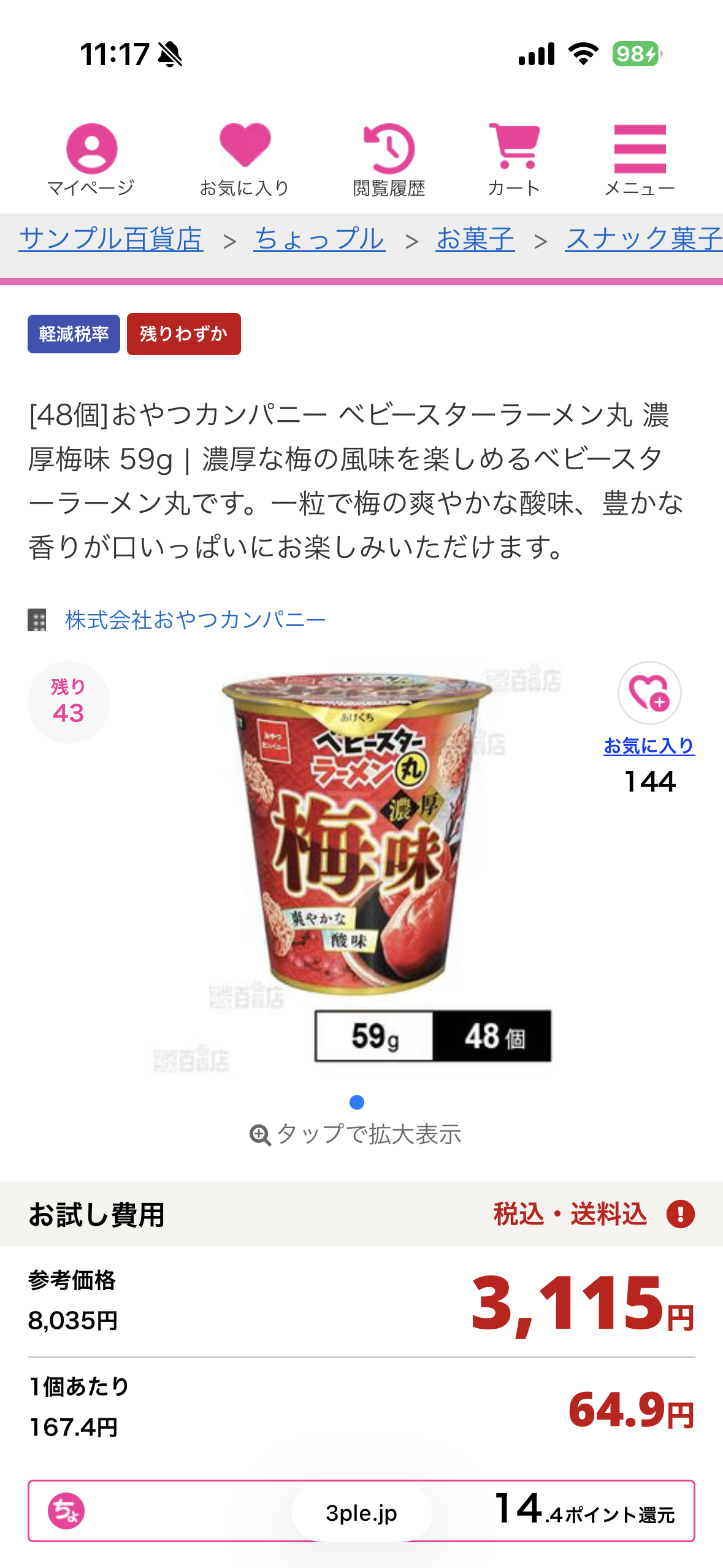Screen dimensions: 723x1568
Task: Open the カート shopping cart
Action: click(514, 161)
